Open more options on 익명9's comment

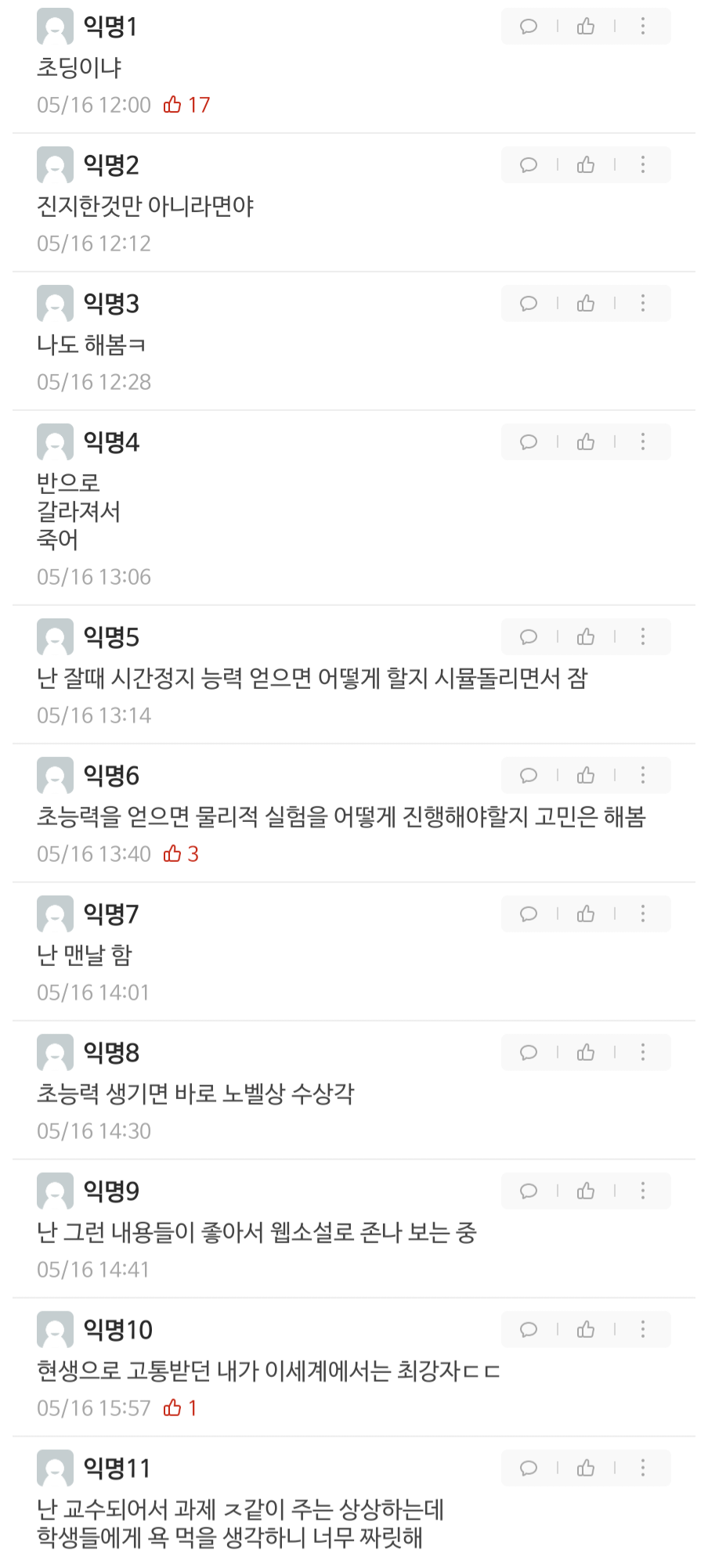(x=643, y=1191)
